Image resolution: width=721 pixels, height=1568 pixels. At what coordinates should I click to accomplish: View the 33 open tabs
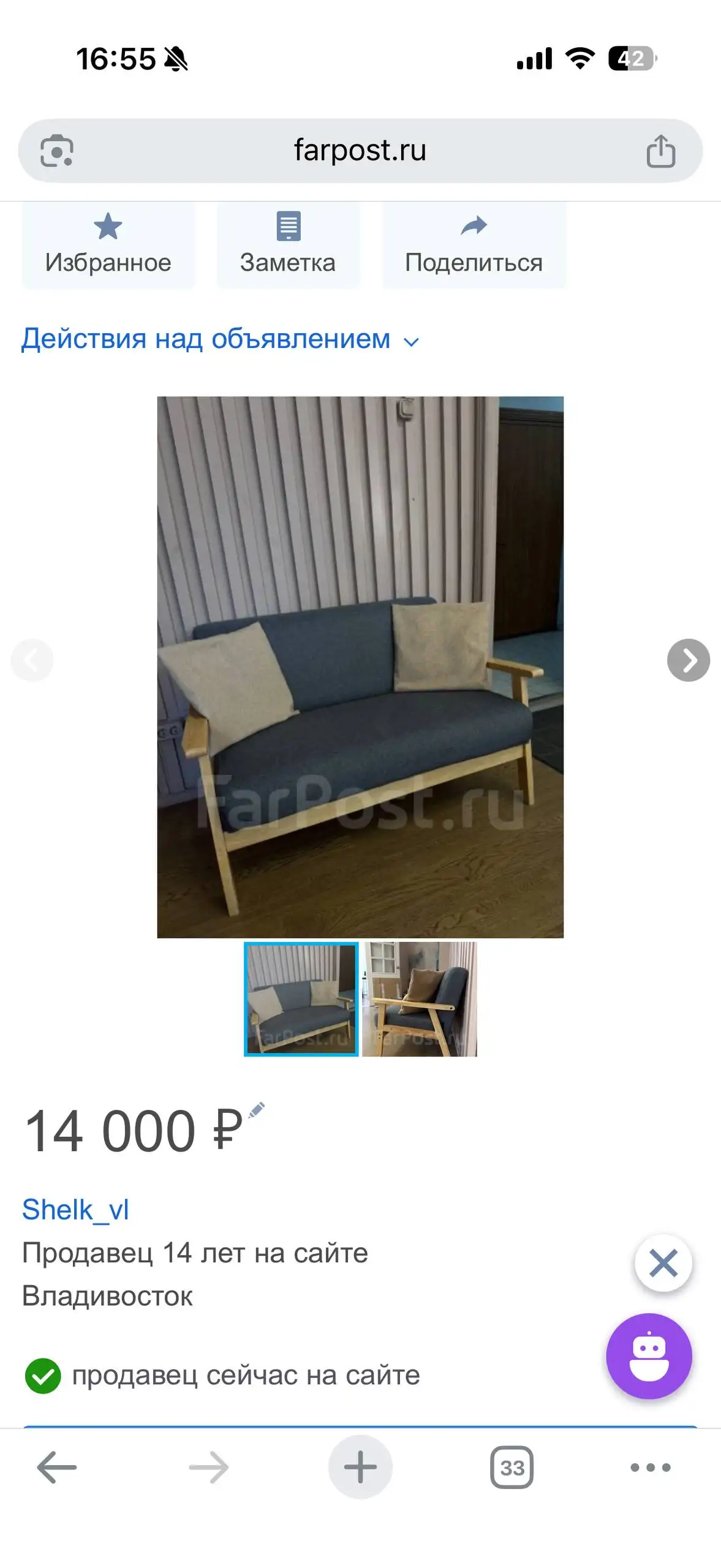coord(512,1467)
